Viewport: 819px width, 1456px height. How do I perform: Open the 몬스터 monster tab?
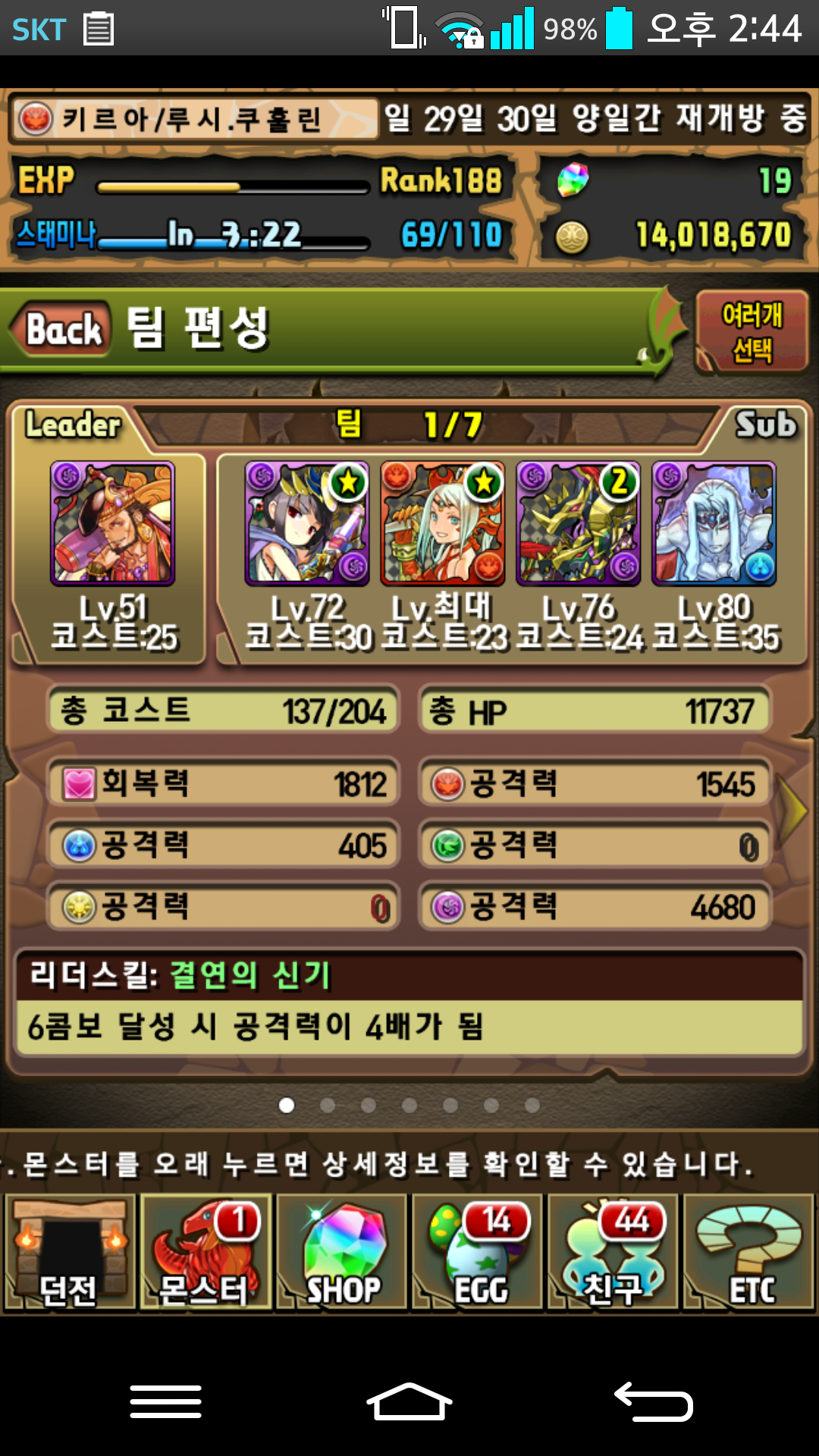(205, 1253)
